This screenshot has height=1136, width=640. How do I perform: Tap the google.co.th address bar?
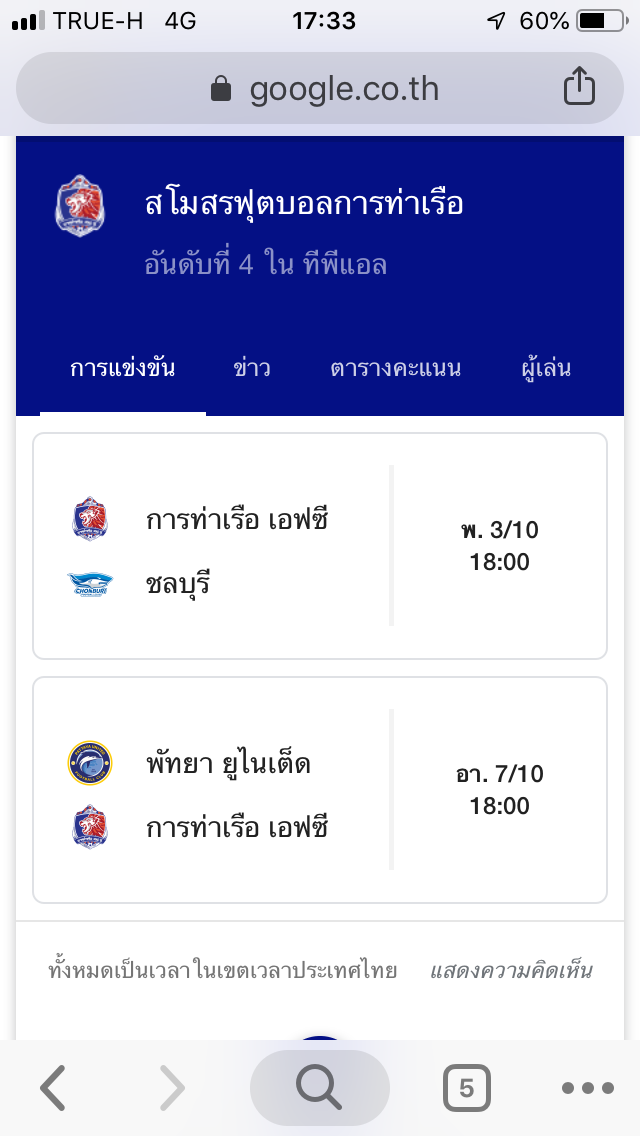320,88
